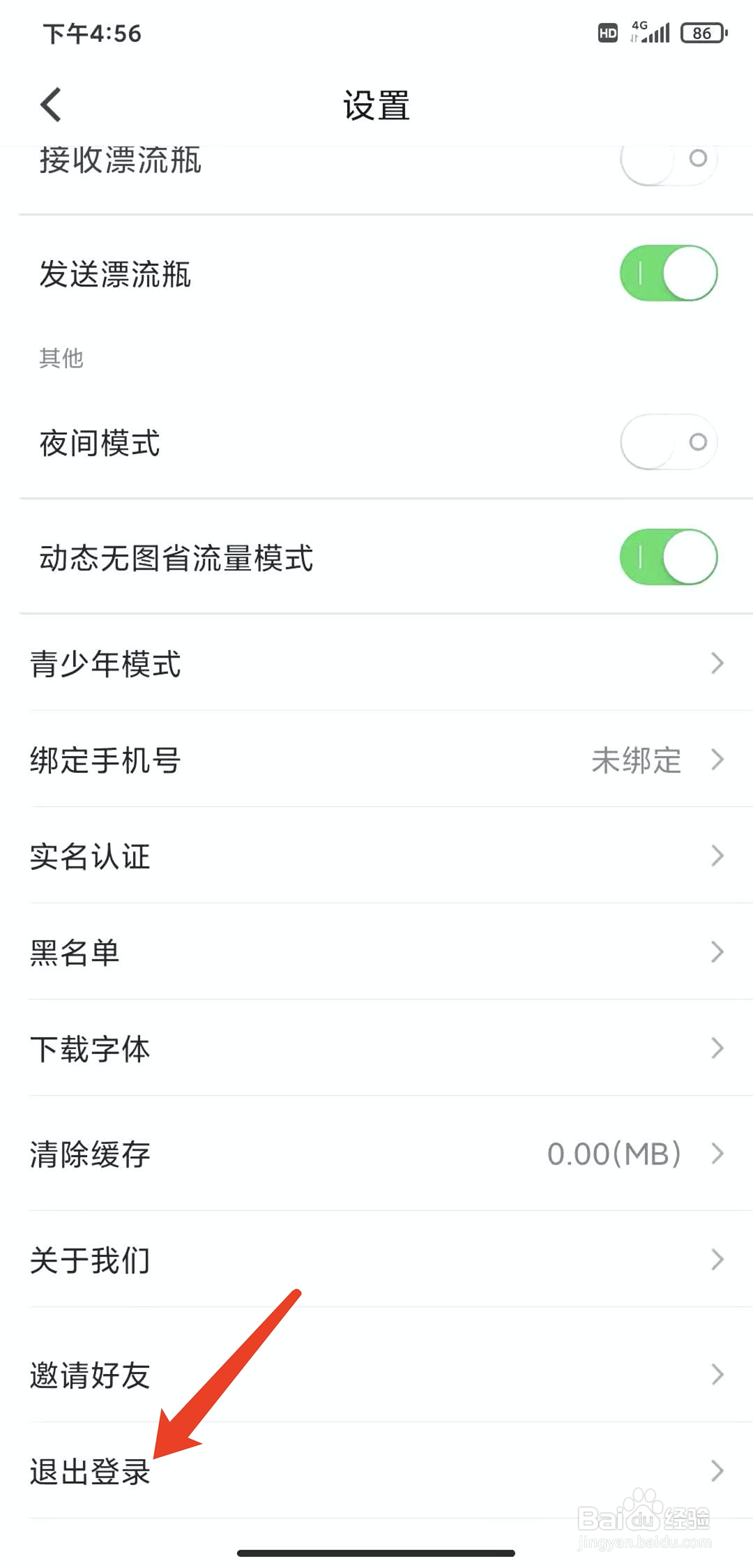Image resolution: width=753 pixels, height=1568 pixels.
Task: Open the 实名认证 page
Action: coord(376,856)
